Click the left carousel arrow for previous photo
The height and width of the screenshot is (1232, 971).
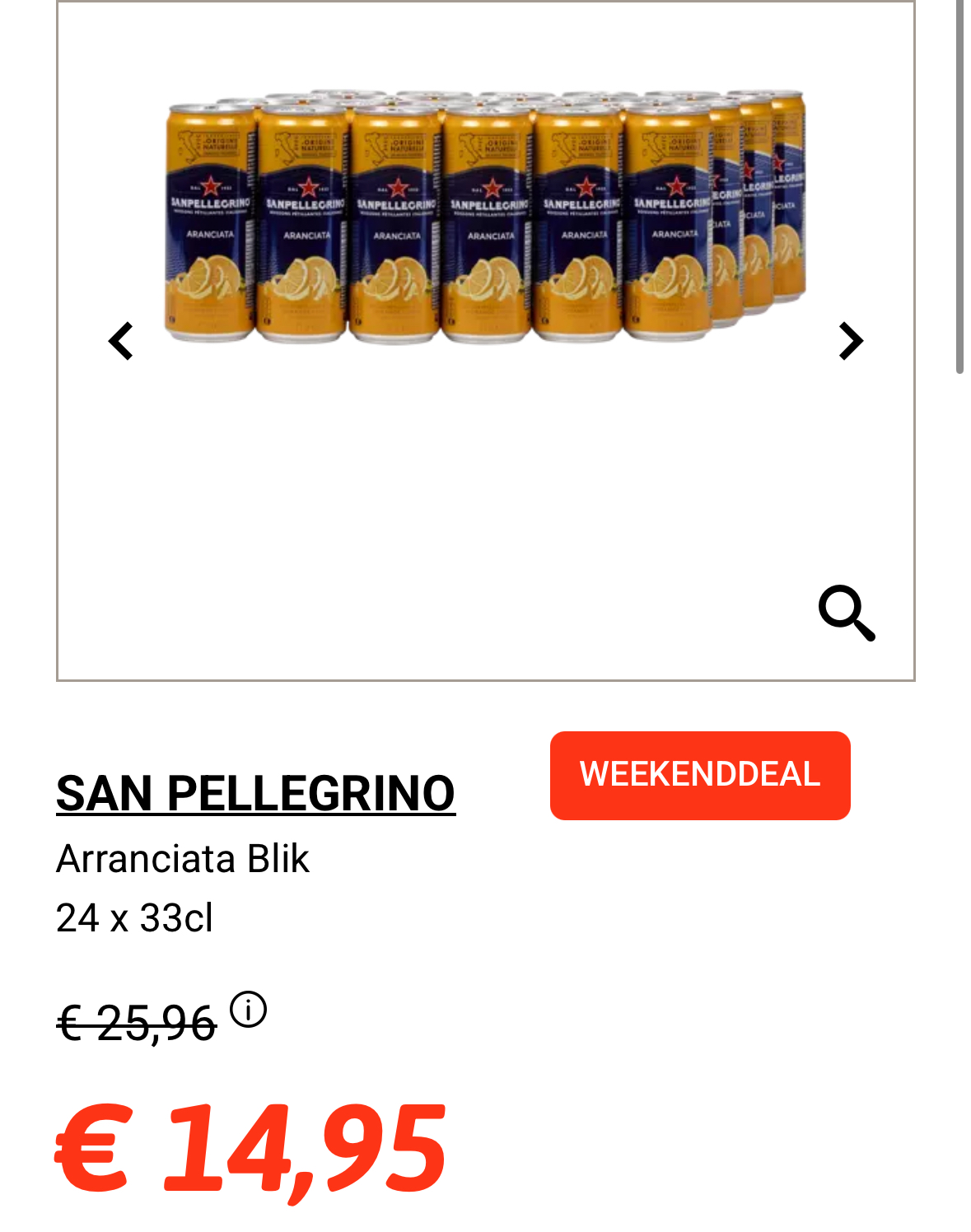120,341
